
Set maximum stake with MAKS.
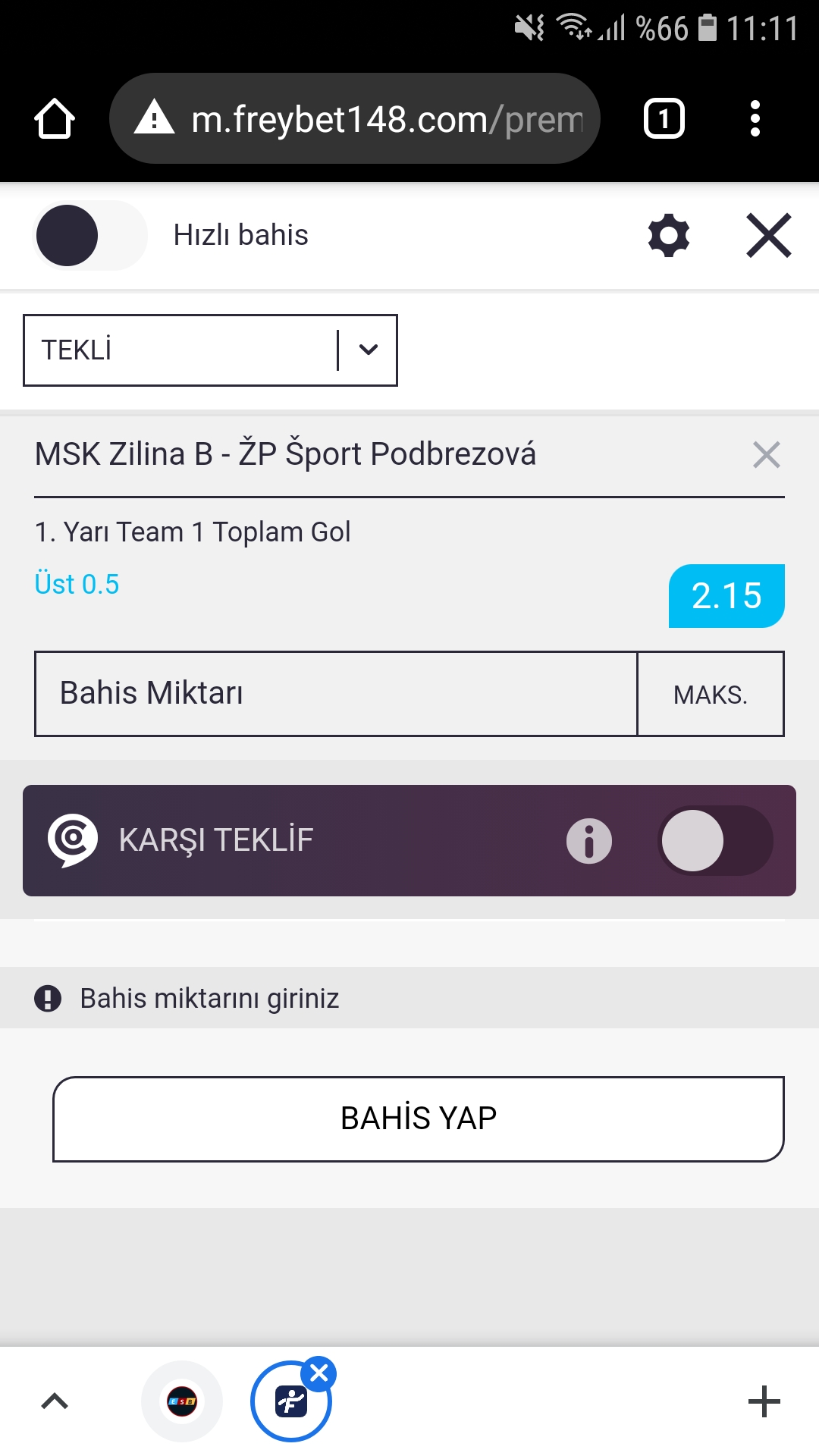(x=711, y=694)
